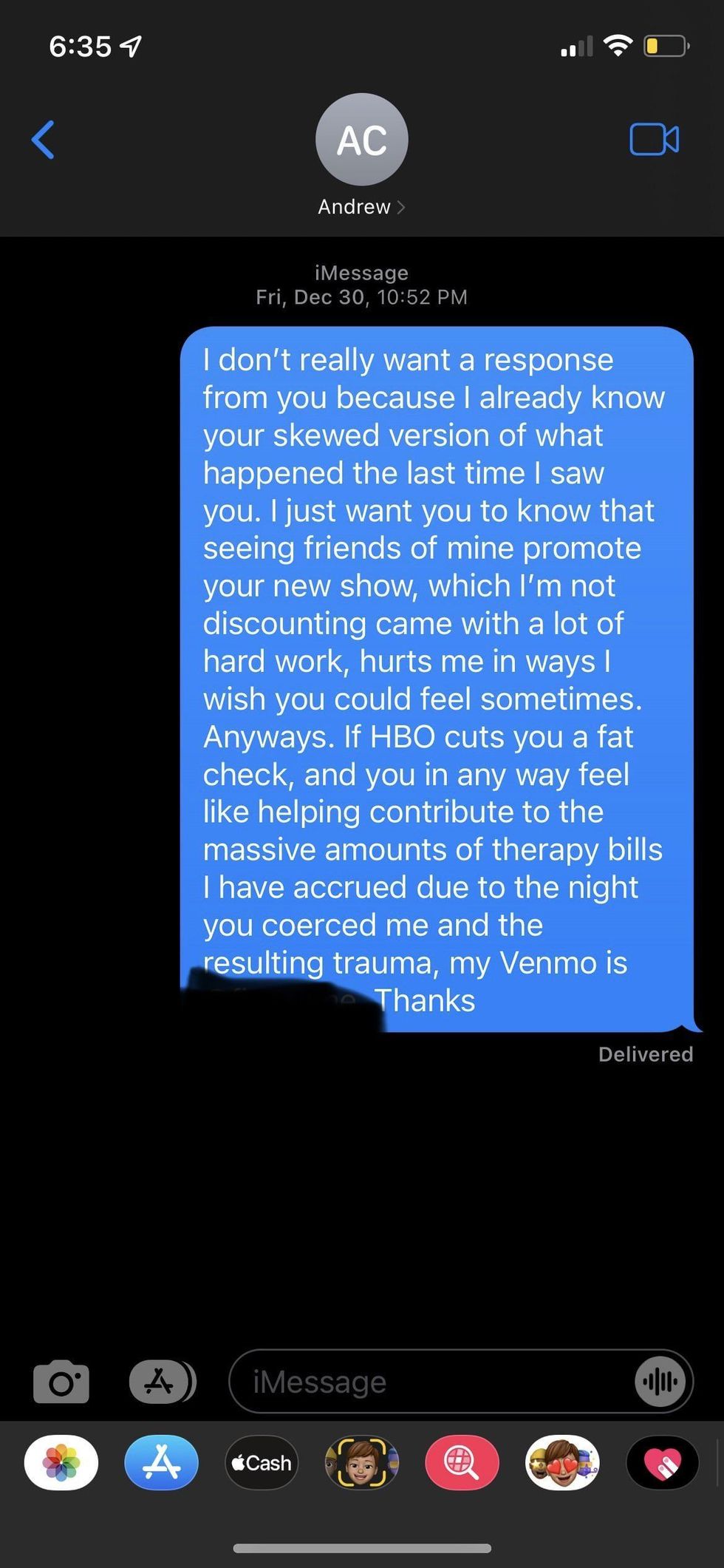Open the App Store for iMessage

[x=161, y=1462]
